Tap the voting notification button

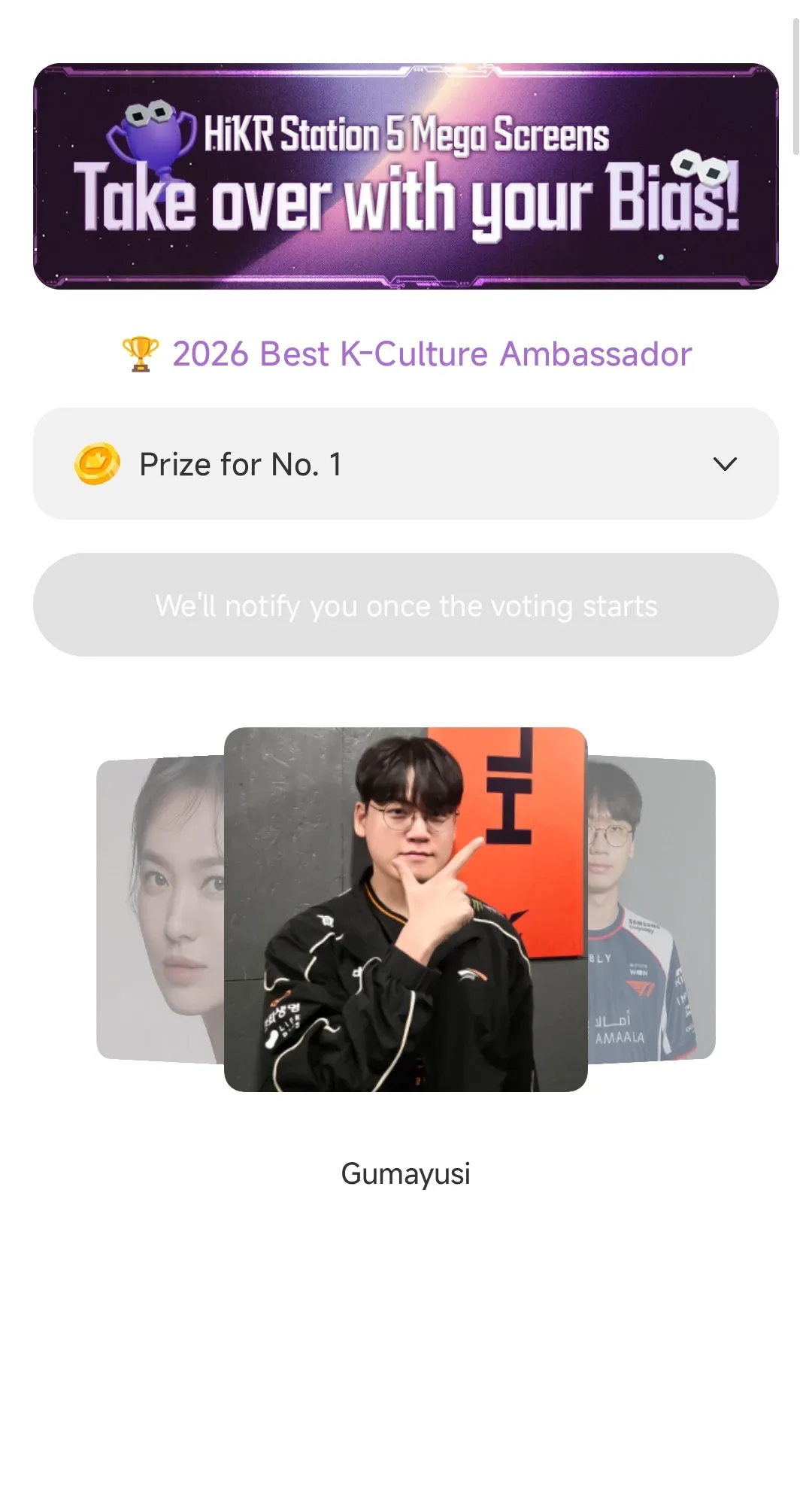pyautogui.click(x=406, y=605)
